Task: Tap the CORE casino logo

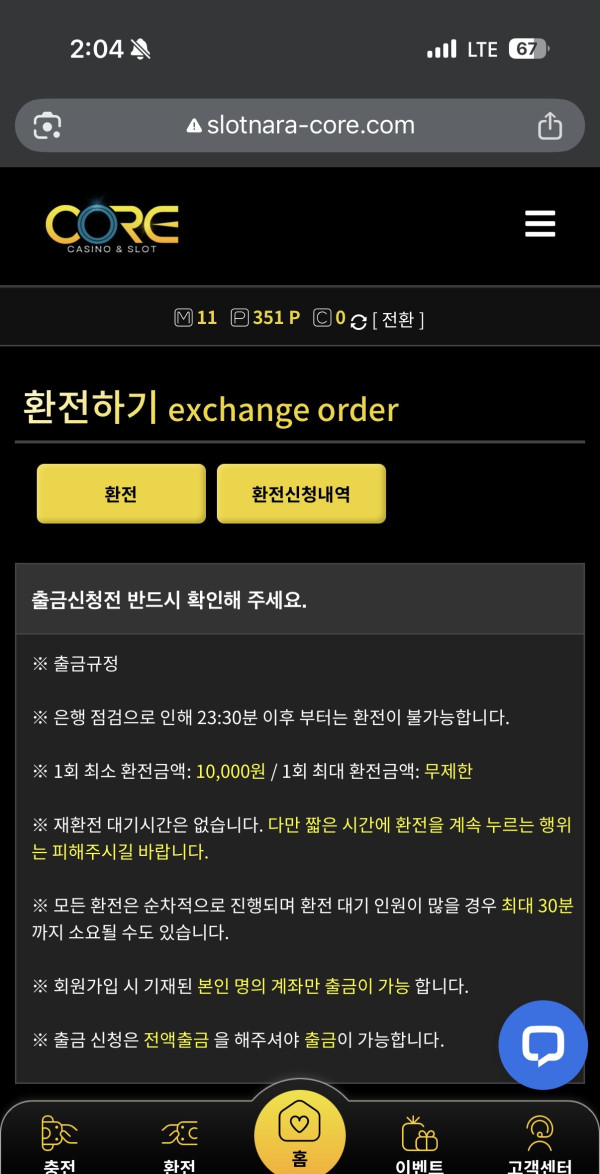Action: click(x=112, y=225)
